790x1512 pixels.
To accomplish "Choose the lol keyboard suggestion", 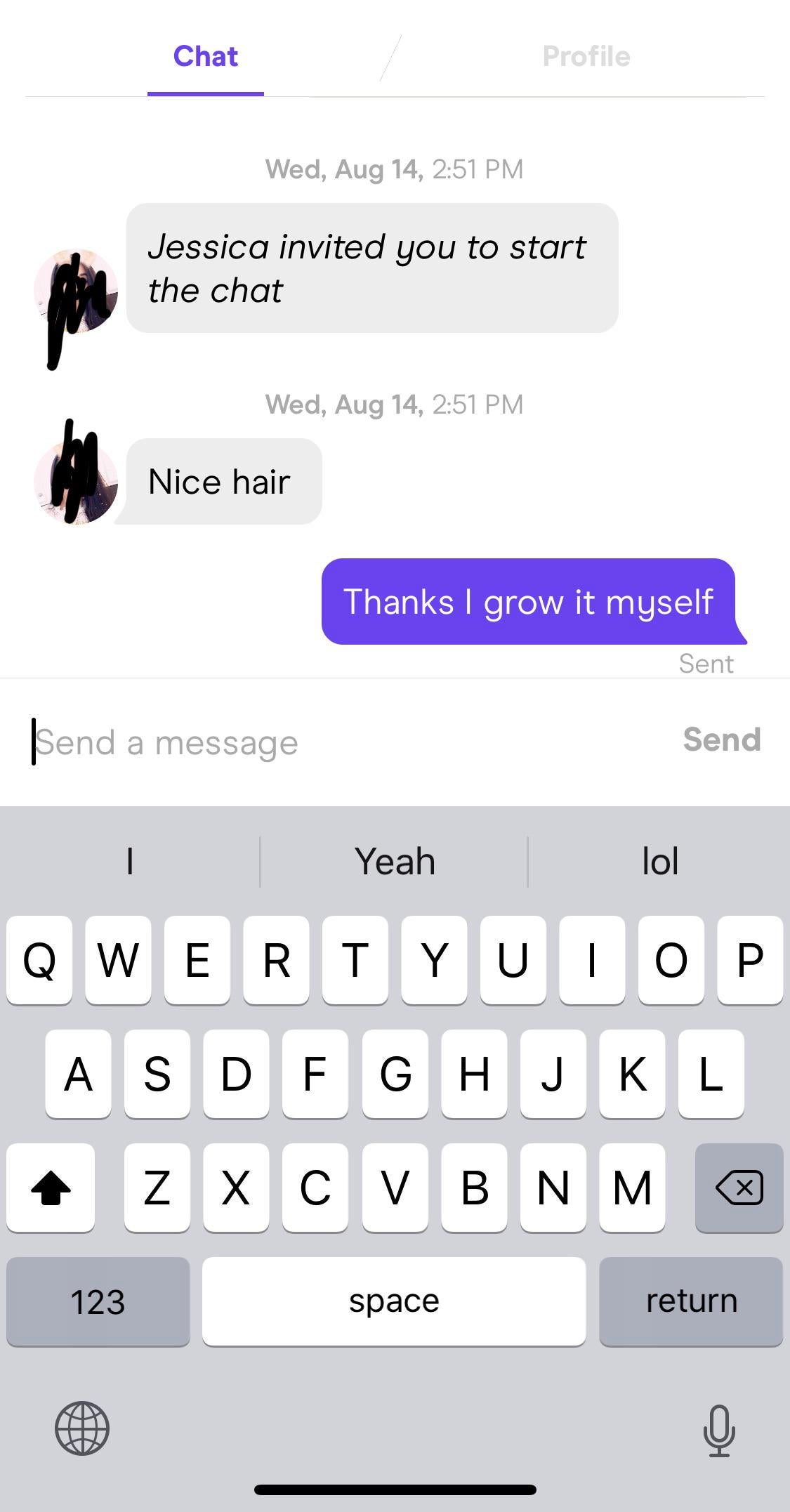I will pyautogui.click(x=659, y=862).
